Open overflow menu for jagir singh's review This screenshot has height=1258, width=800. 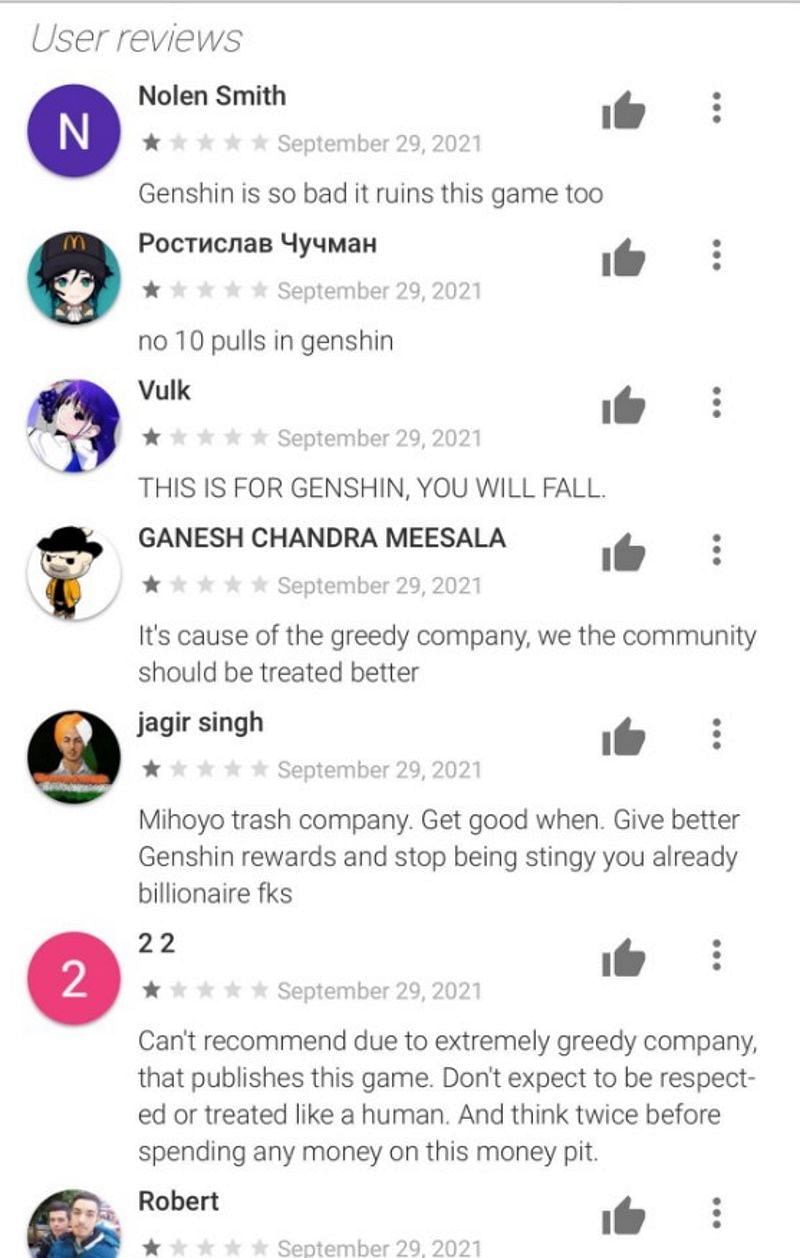(x=716, y=733)
